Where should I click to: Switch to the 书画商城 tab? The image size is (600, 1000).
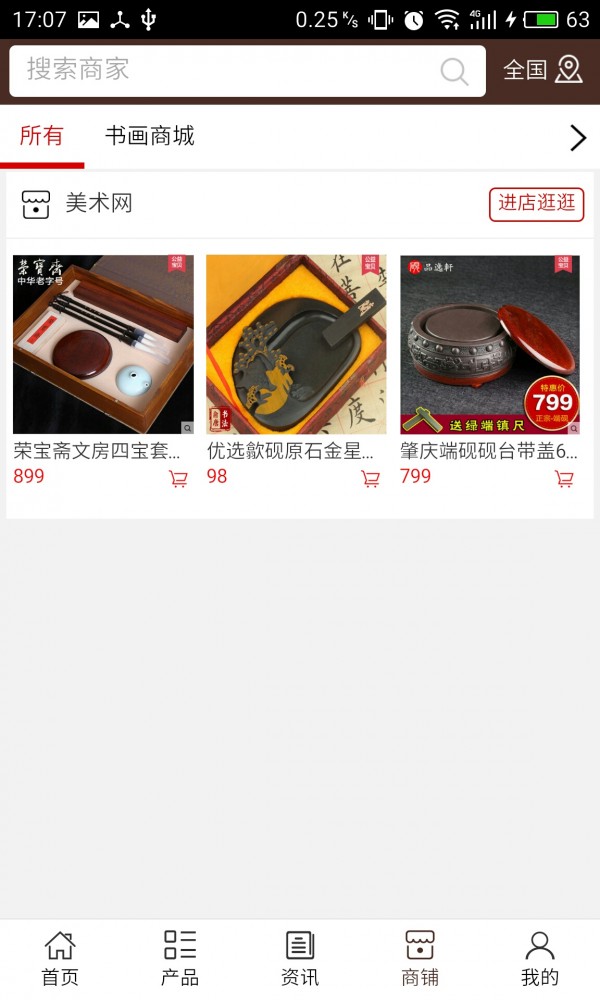coord(150,137)
